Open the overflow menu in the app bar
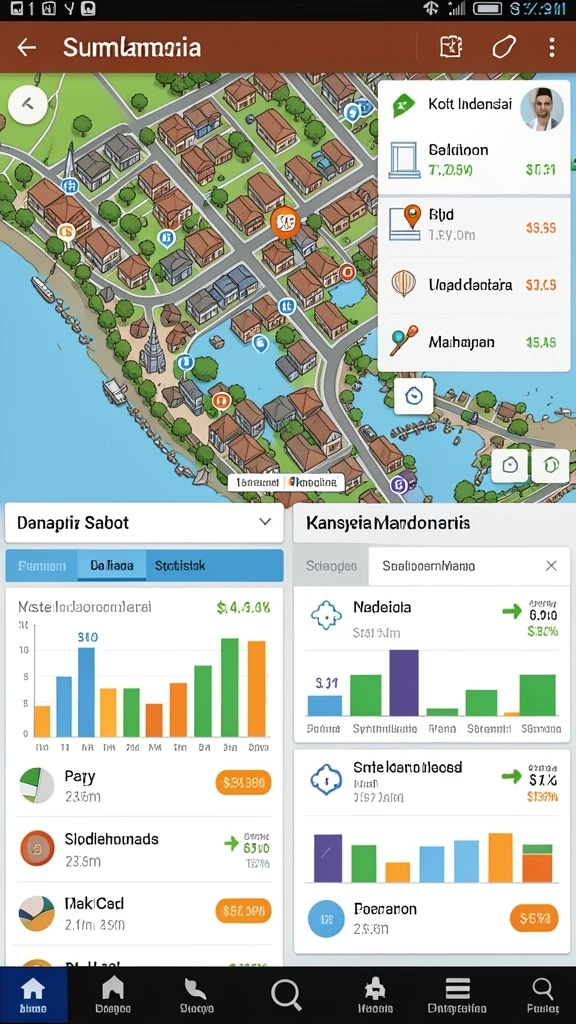The height and width of the screenshot is (1024, 576). (552, 47)
